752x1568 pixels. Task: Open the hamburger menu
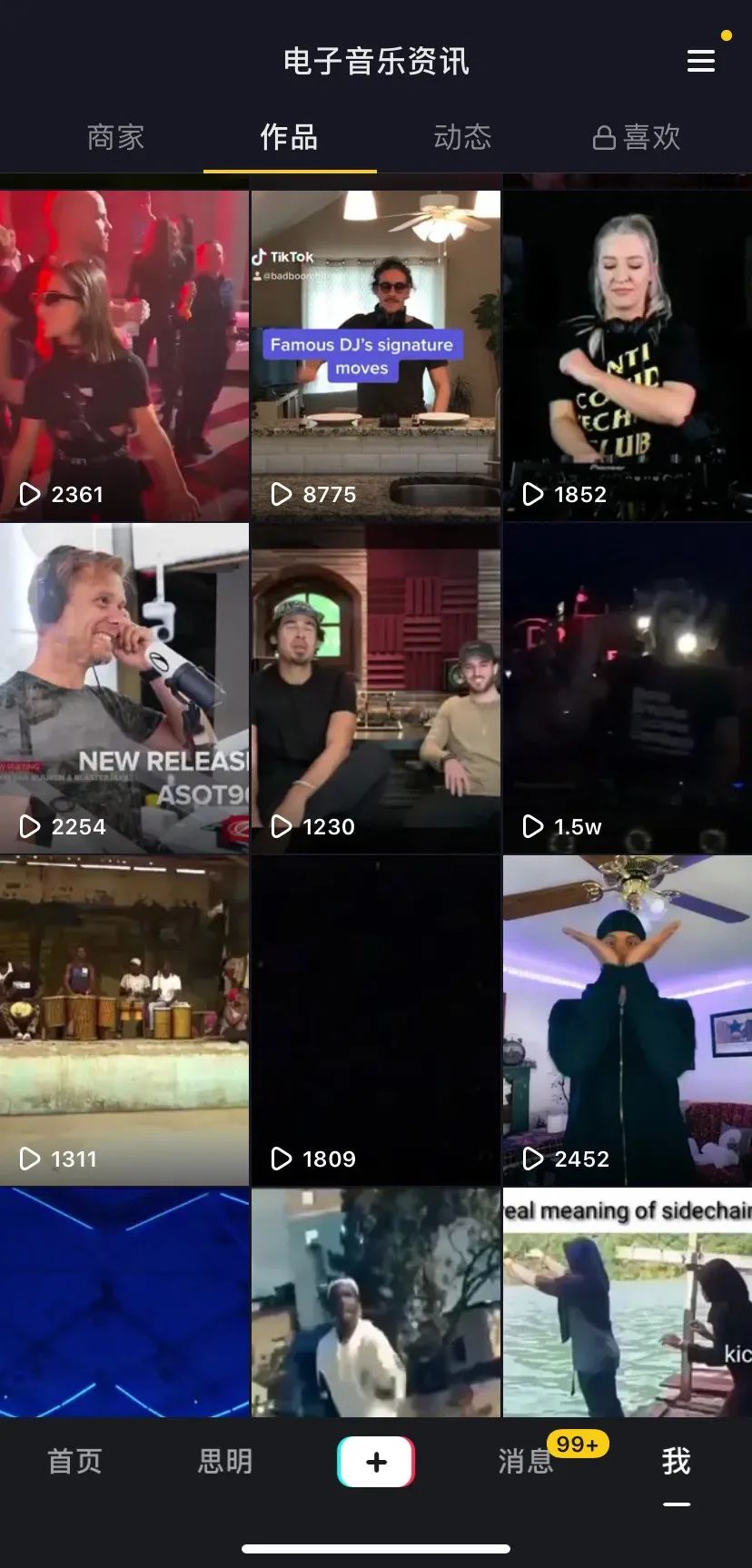(700, 61)
